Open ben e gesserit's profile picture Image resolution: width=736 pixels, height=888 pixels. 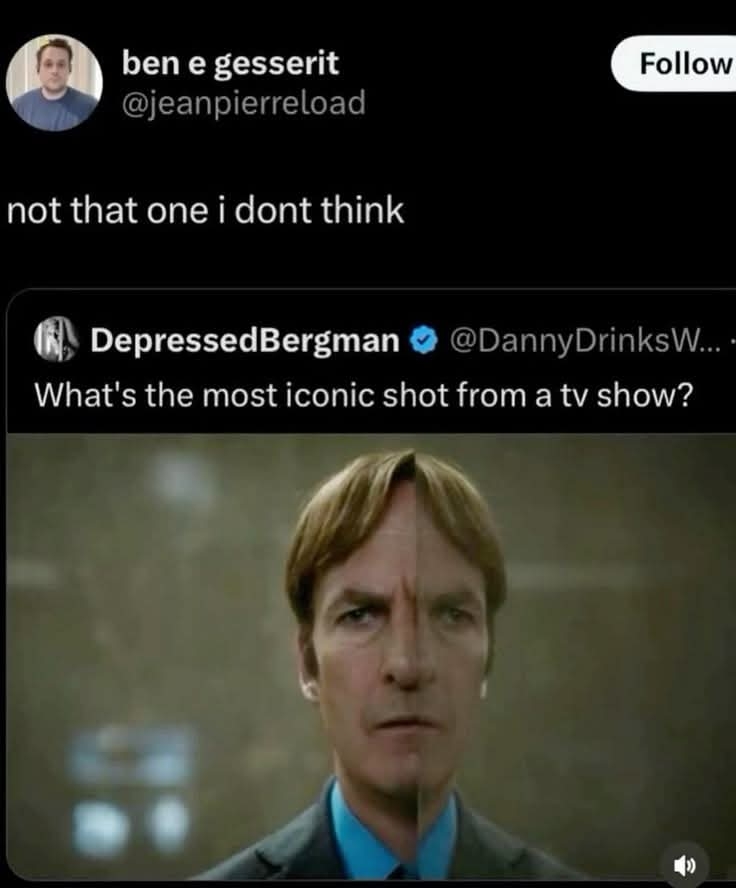pos(54,82)
